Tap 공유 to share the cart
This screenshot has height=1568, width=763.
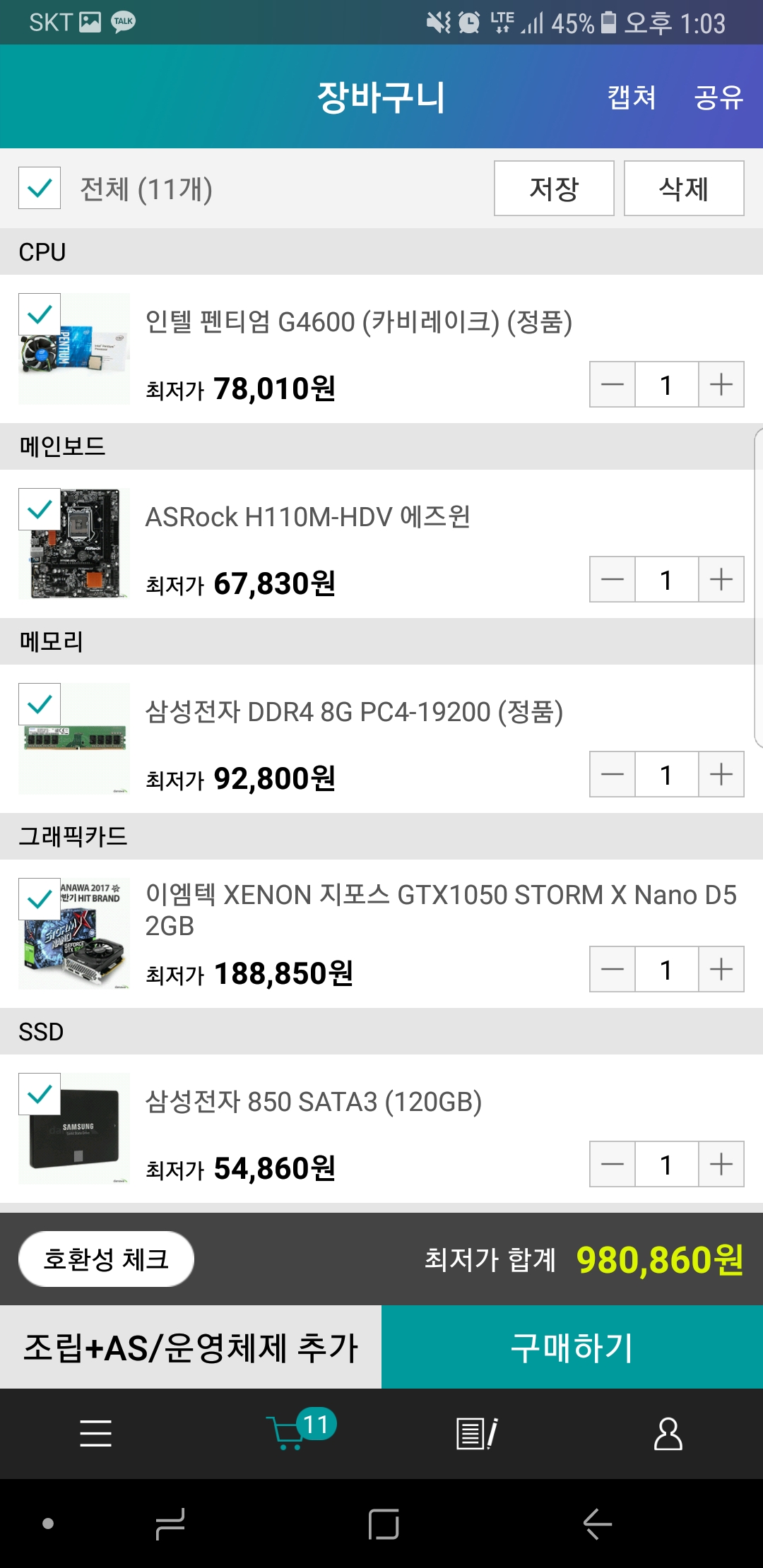coord(718,97)
